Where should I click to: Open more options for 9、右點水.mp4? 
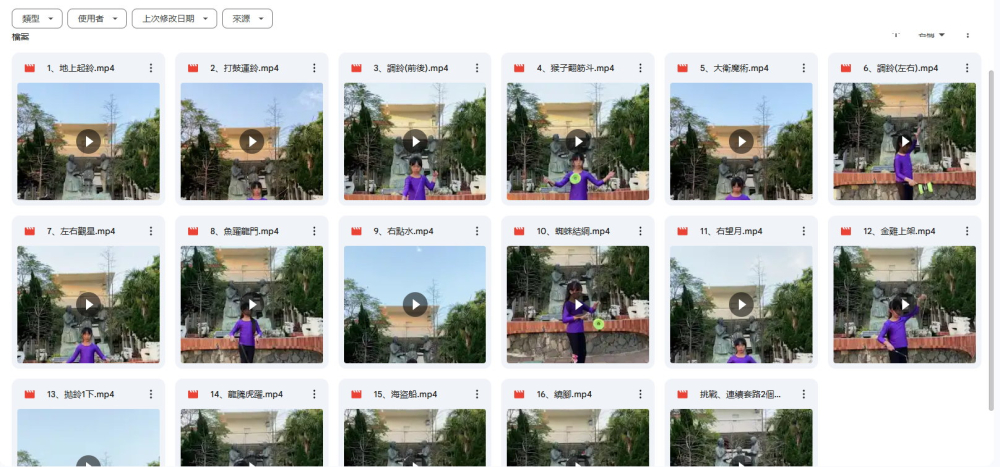click(477, 231)
